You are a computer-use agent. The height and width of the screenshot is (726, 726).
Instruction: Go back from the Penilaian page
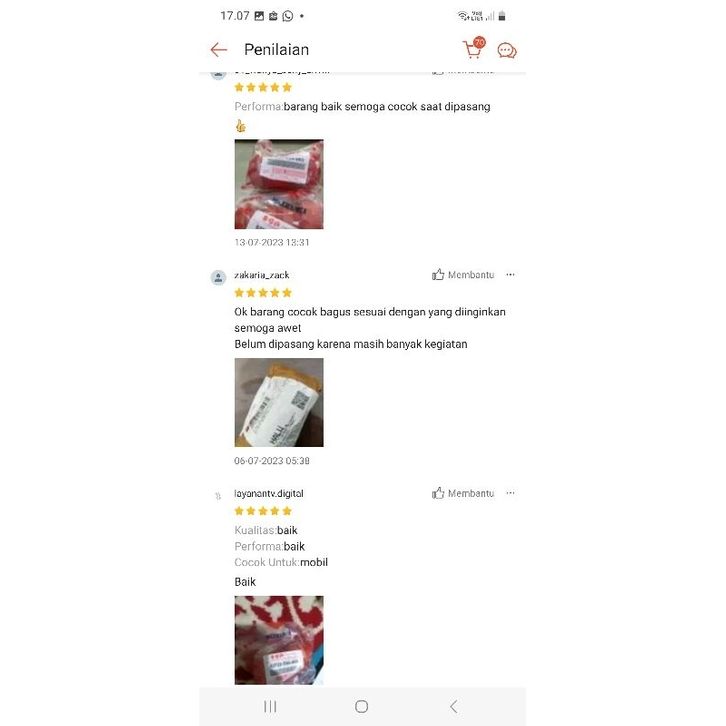(219, 50)
